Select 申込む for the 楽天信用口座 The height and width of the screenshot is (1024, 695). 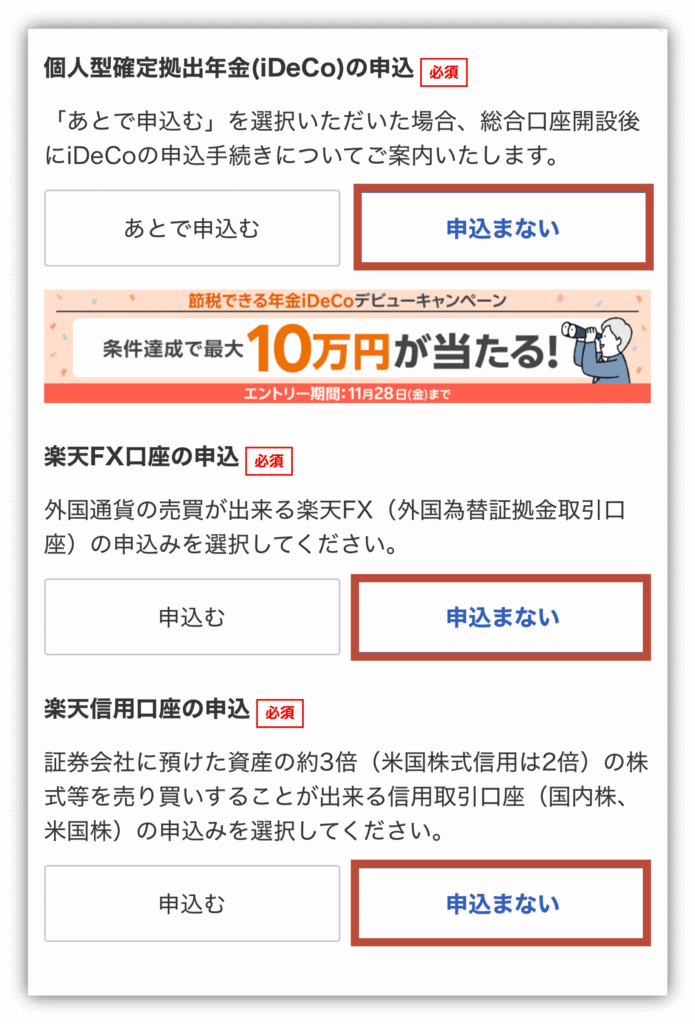[192, 904]
